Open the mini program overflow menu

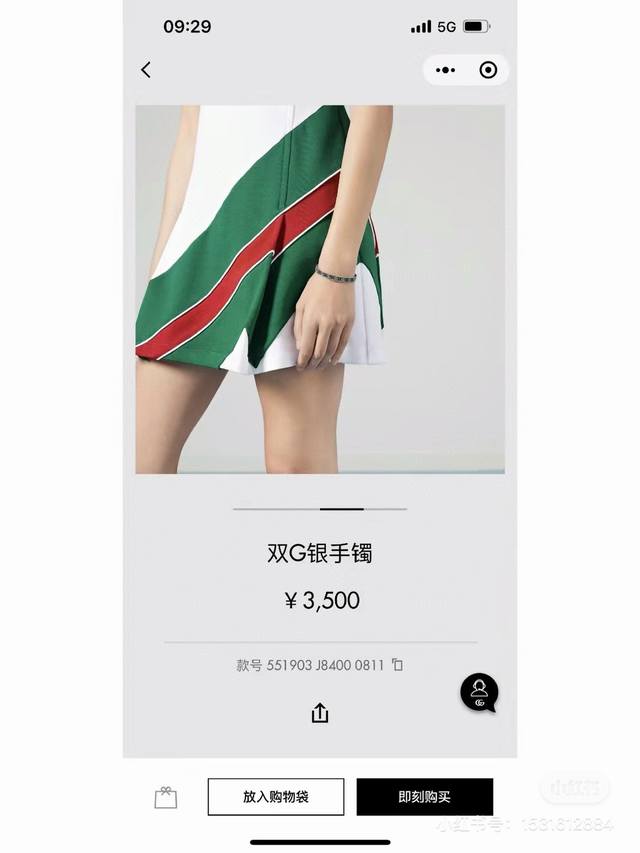446,70
